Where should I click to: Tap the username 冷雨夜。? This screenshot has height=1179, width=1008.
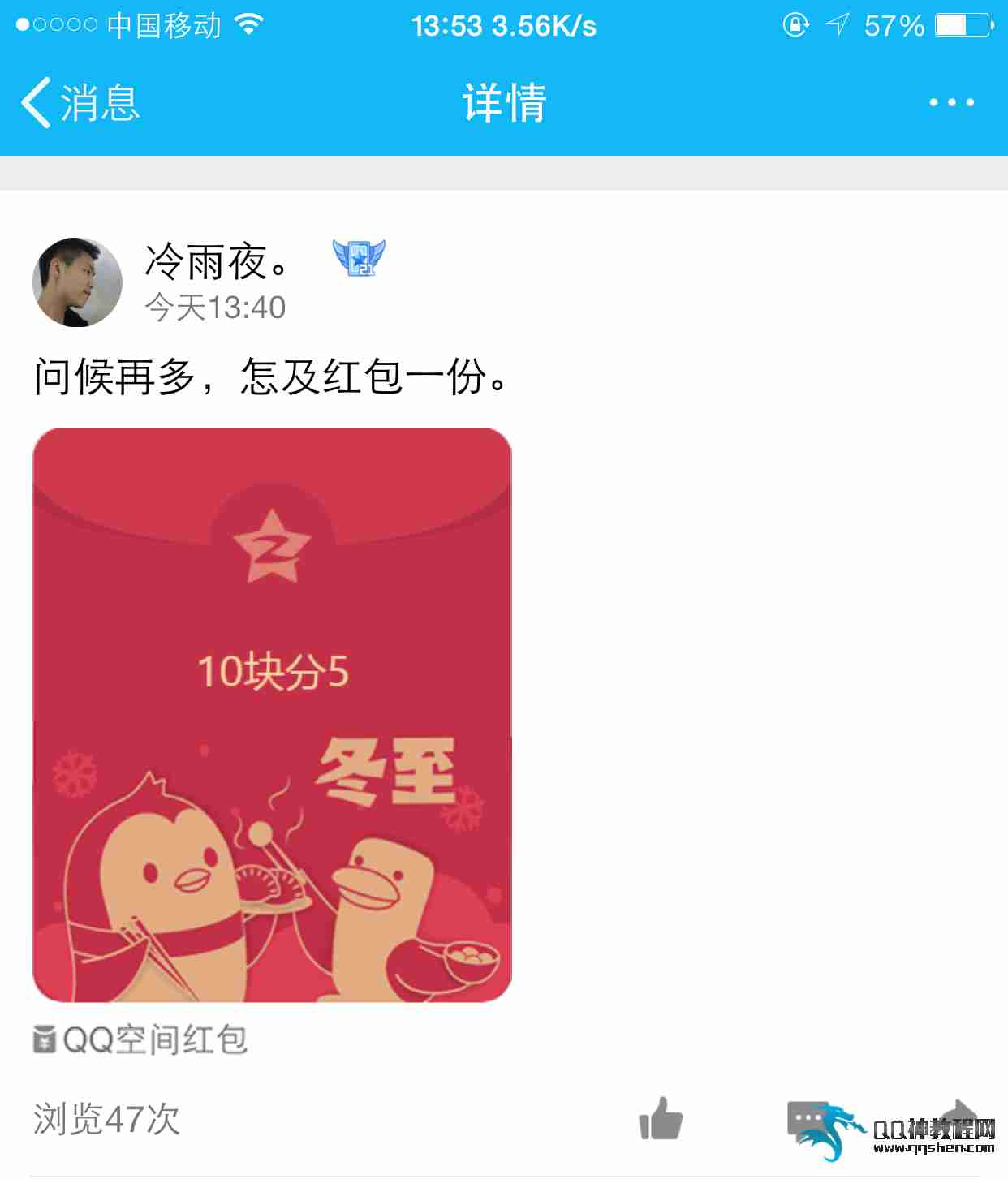click(x=217, y=261)
